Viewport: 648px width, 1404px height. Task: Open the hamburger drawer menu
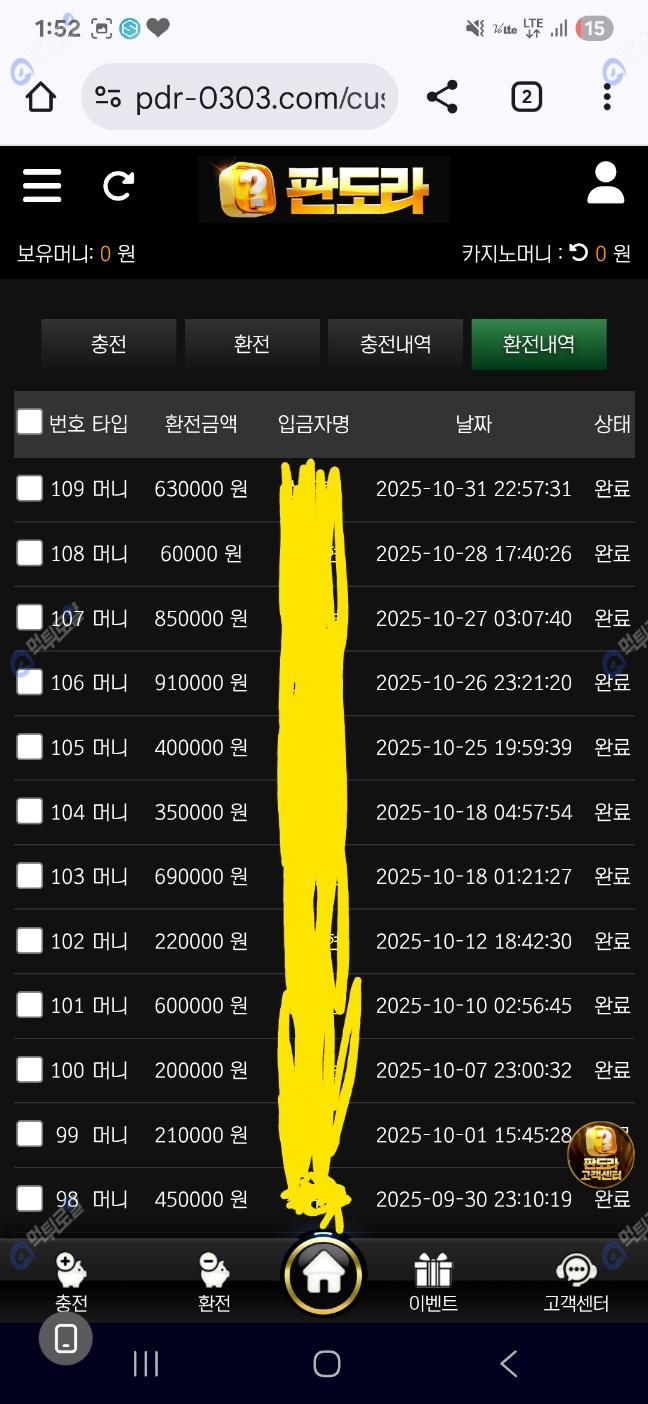coord(42,186)
